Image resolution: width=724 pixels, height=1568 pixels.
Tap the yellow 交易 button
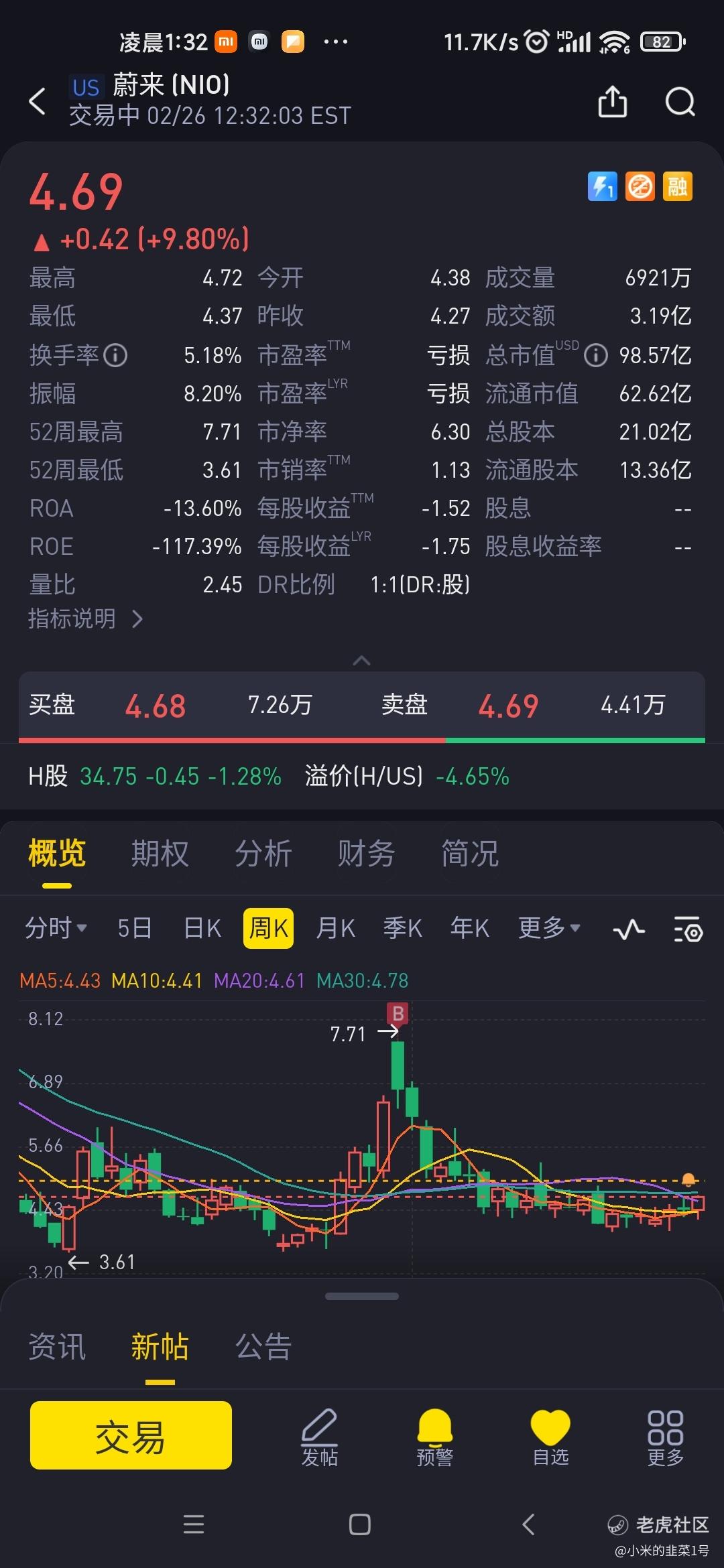click(131, 1435)
